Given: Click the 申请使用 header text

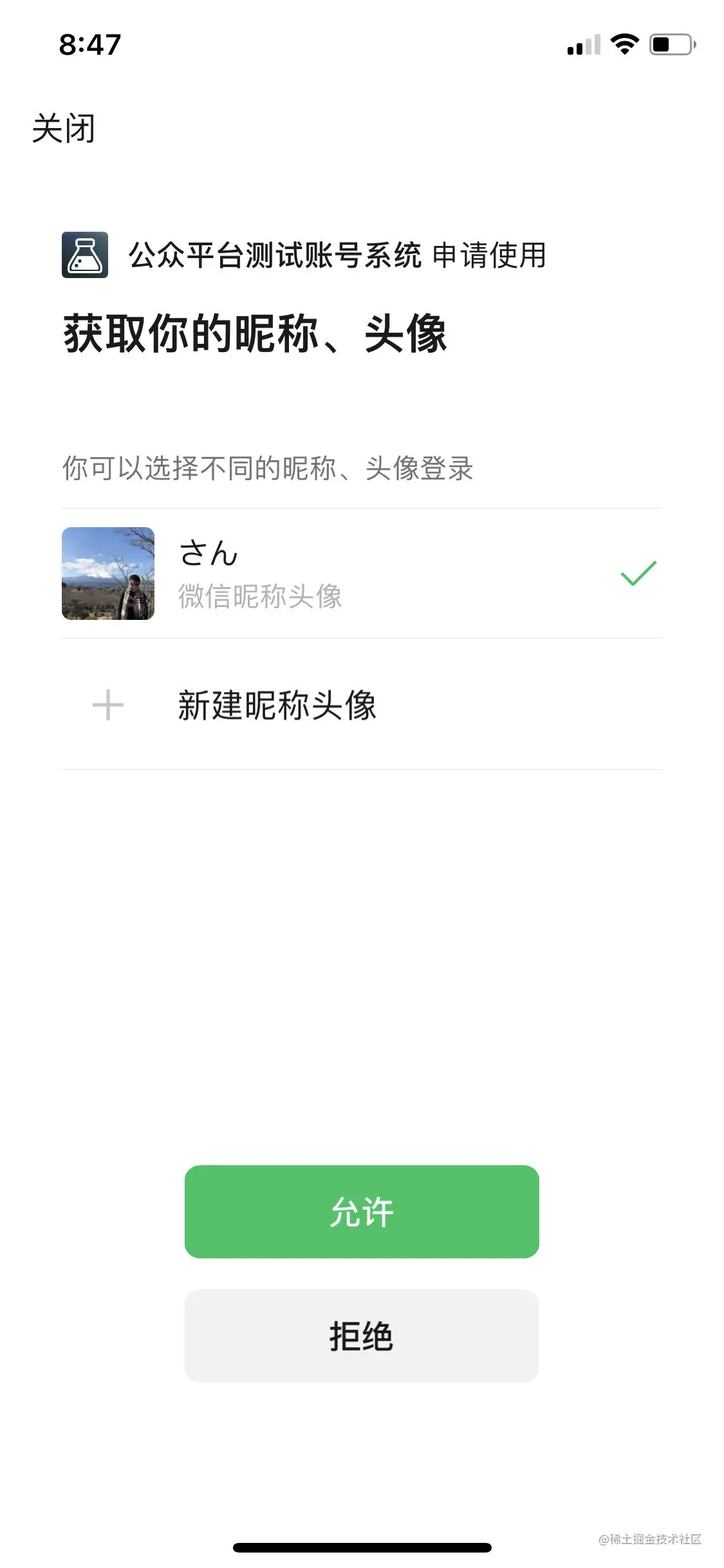Looking at the screenshot, I should (490, 256).
